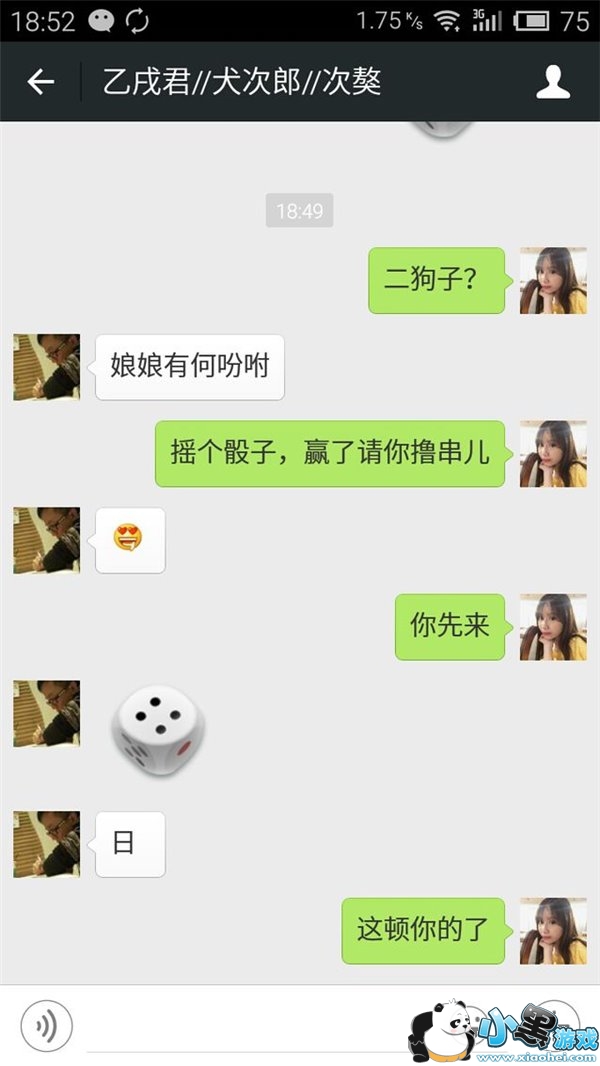Open the avatar beside 娘娘有何吩咐
This screenshot has height=1066, width=600.
[46, 367]
